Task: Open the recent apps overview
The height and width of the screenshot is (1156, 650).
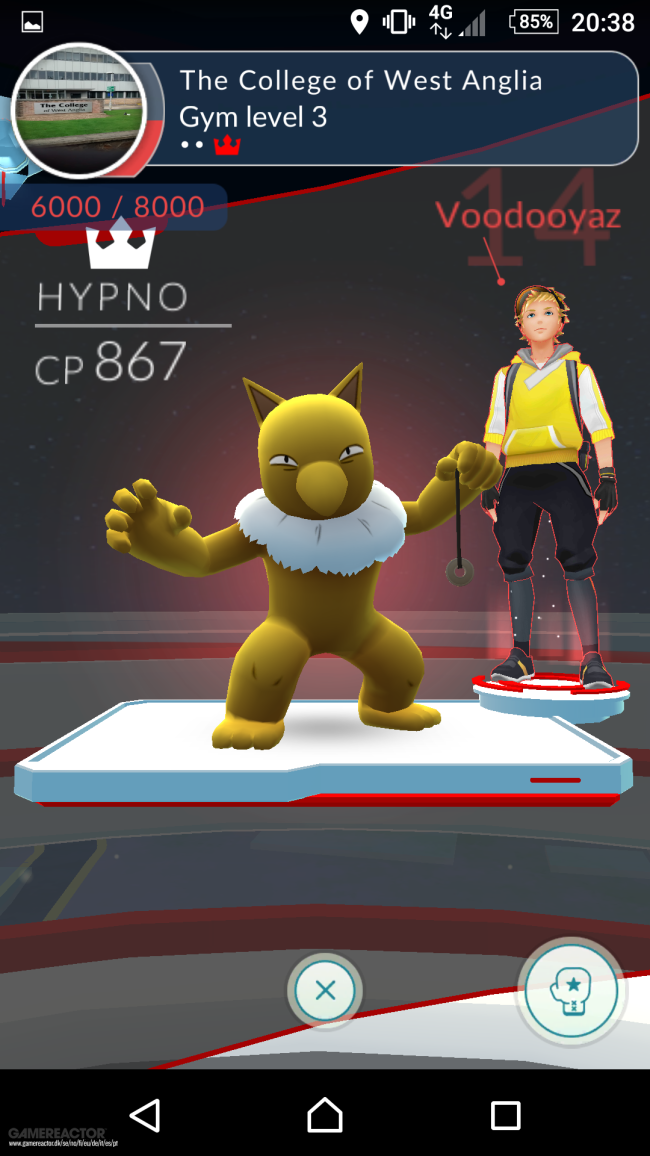Action: (x=506, y=1115)
